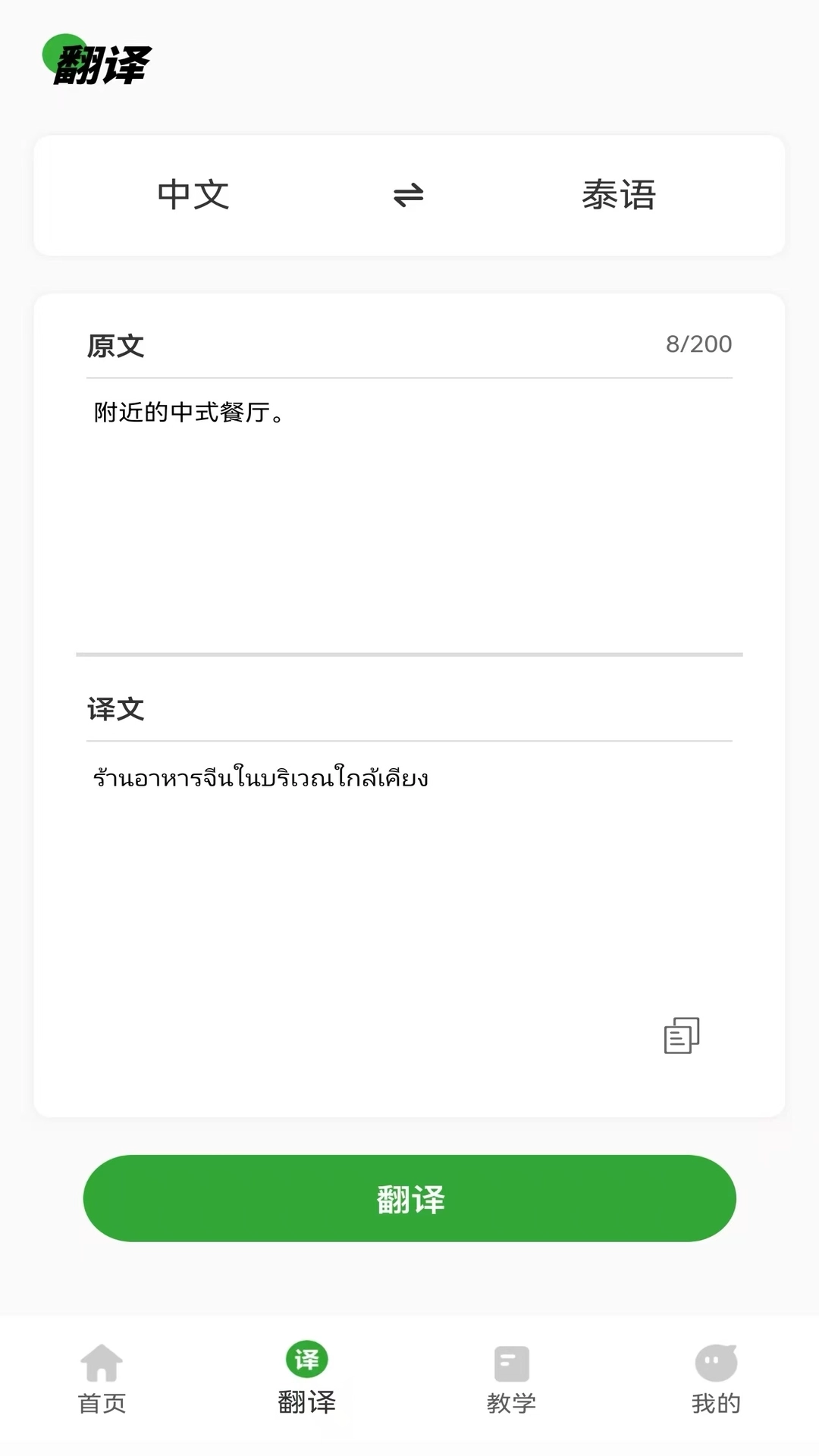Tap the 我的 chat bubble icon
Image resolution: width=819 pixels, height=1456 pixels.
[714, 1363]
